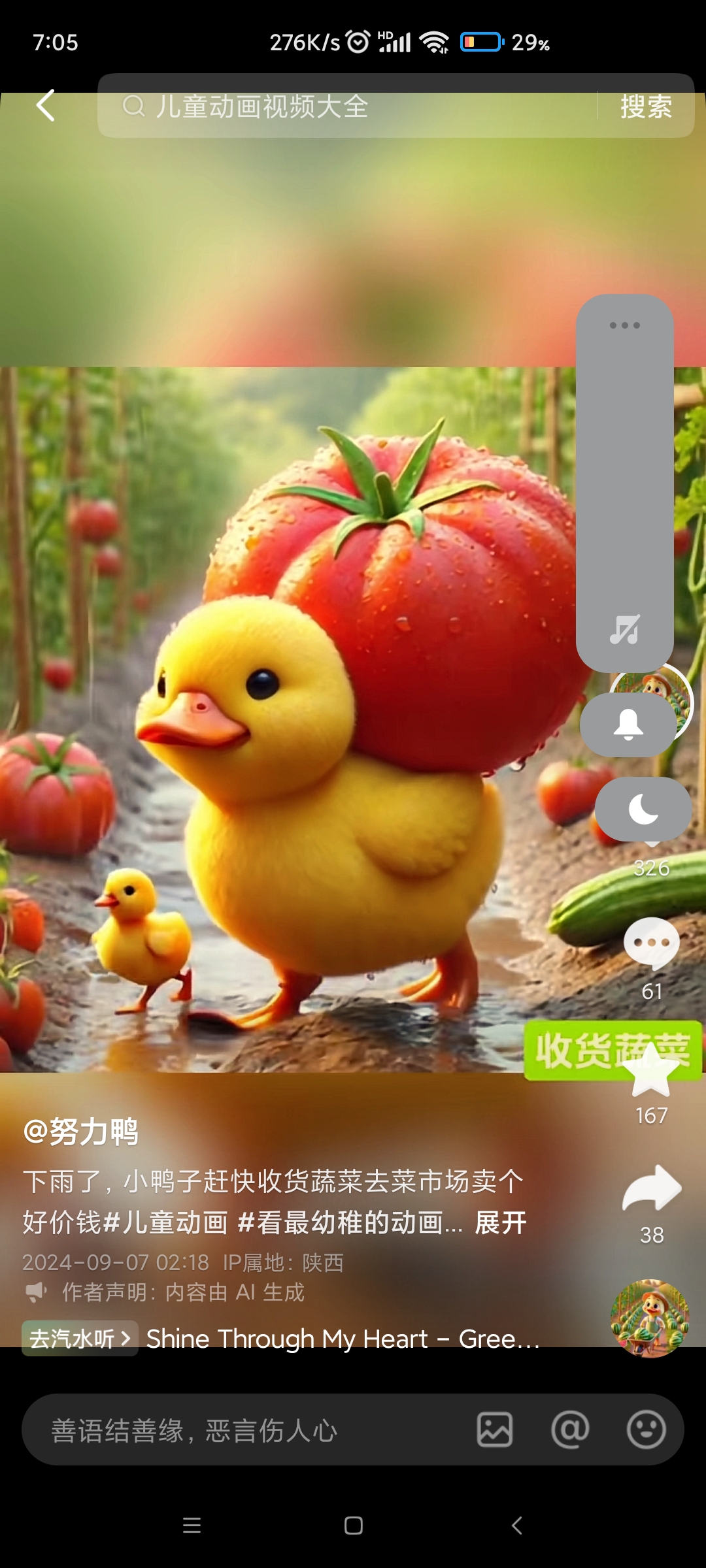This screenshot has width=706, height=1568.
Task: Open the spinning music disc avatar
Action: tap(650, 1318)
